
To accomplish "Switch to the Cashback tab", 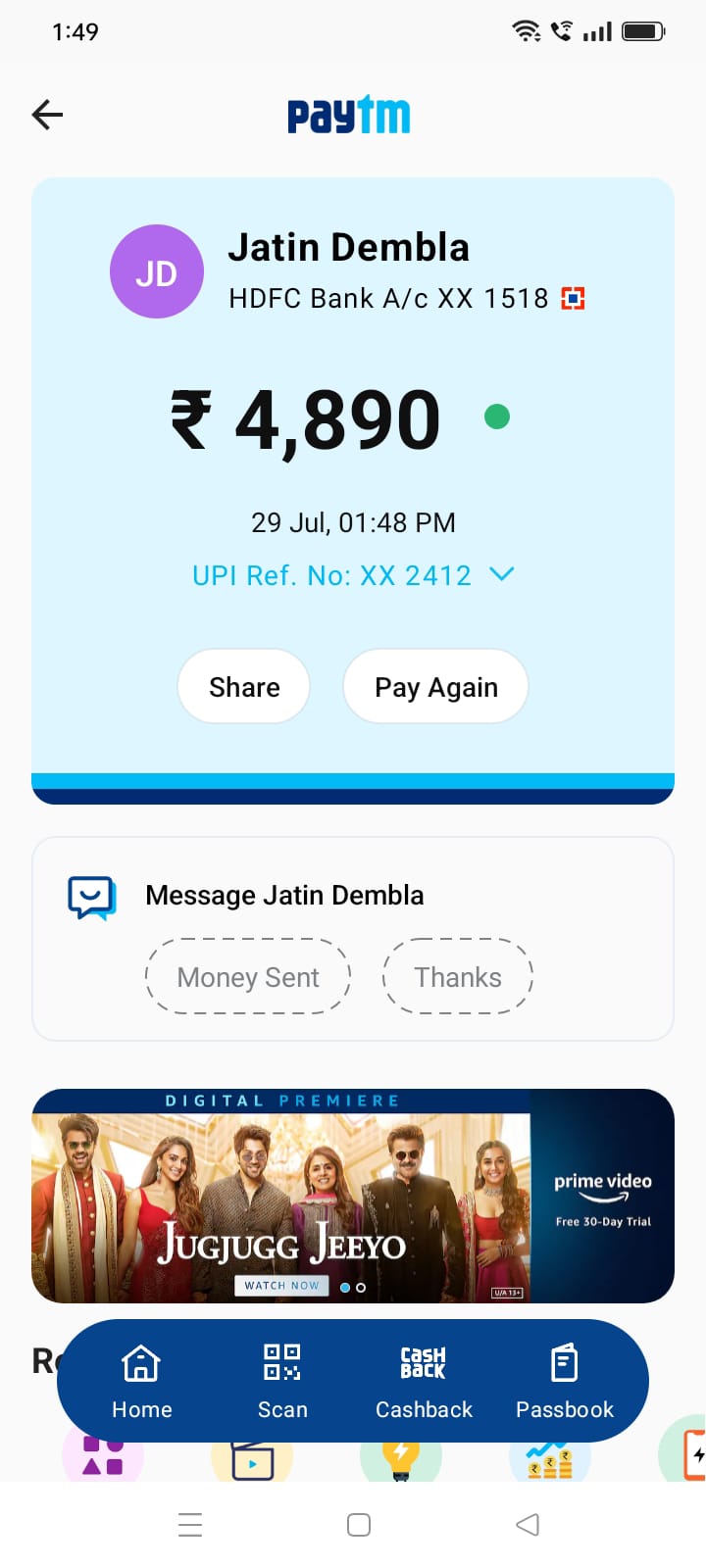I will [424, 1381].
